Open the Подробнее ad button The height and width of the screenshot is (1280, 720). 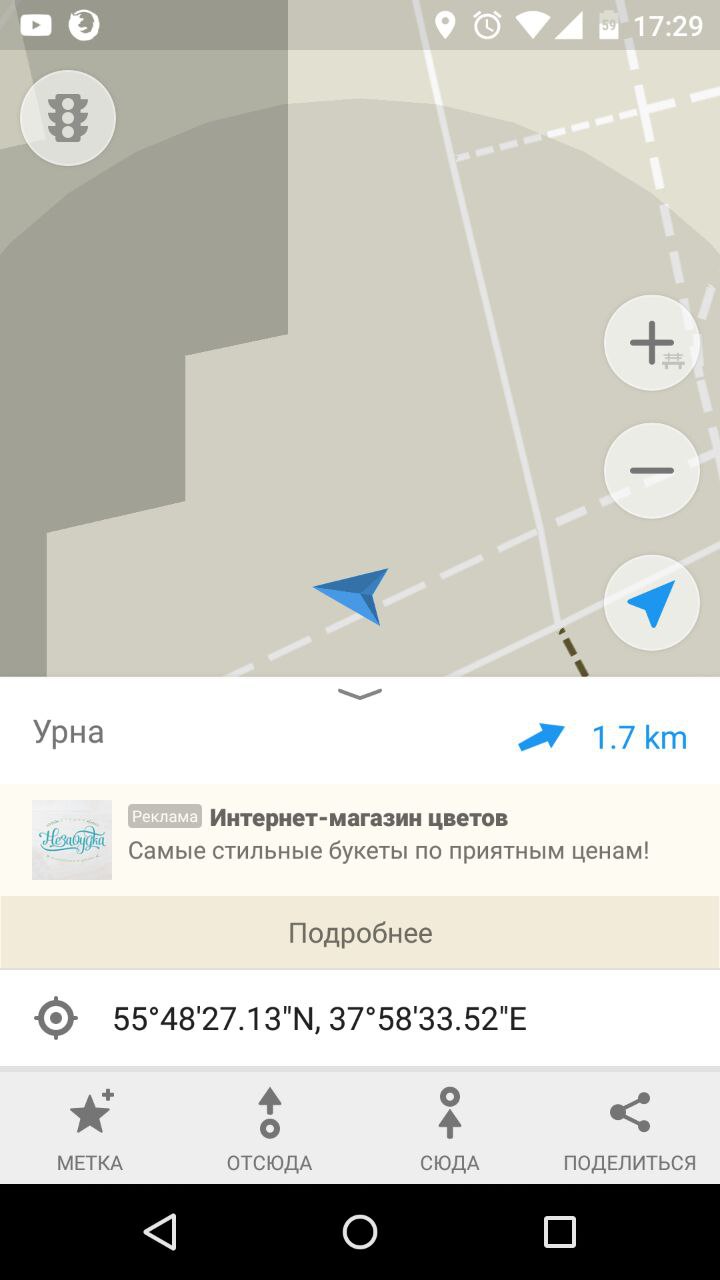tap(360, 933)
